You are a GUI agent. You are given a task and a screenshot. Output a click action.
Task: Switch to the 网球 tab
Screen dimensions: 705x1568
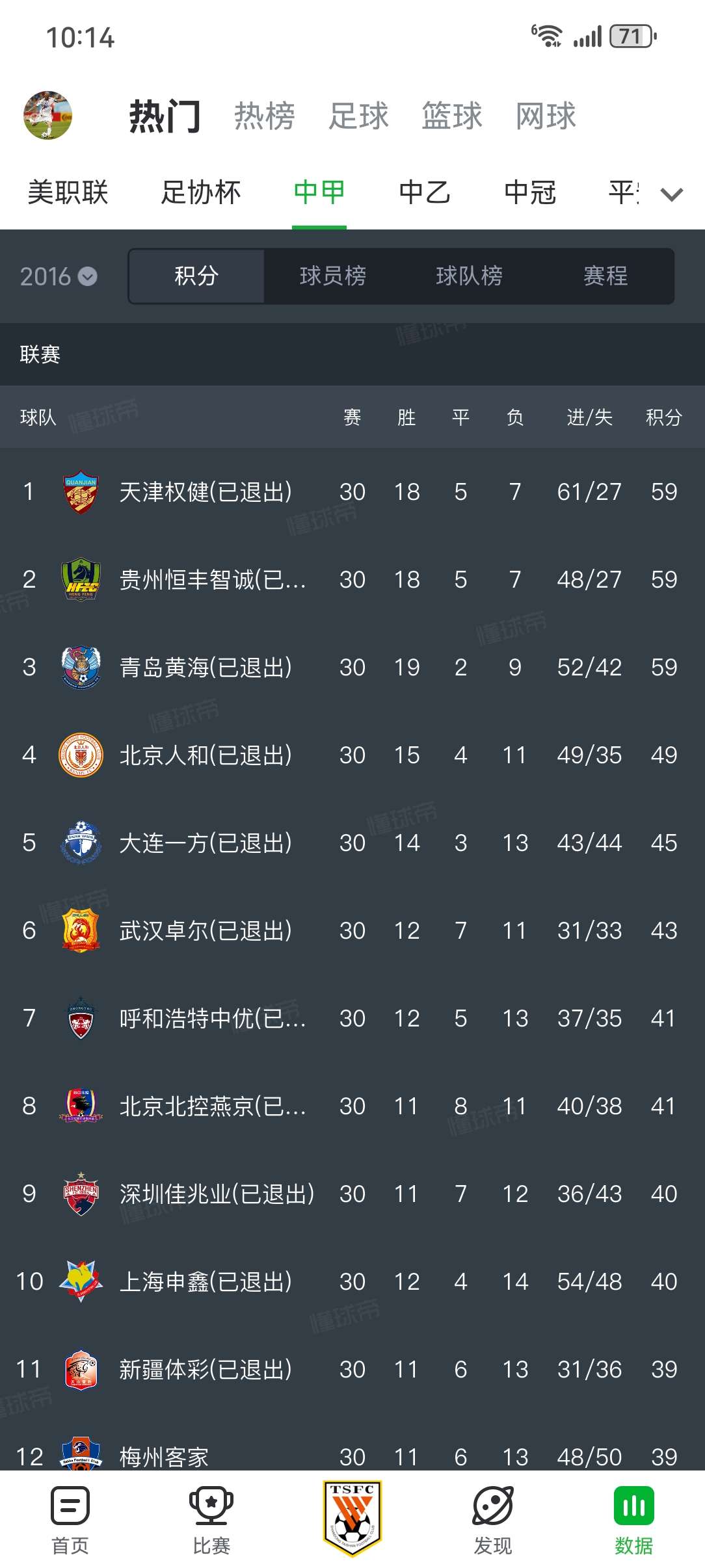click(x=545, y=116)
